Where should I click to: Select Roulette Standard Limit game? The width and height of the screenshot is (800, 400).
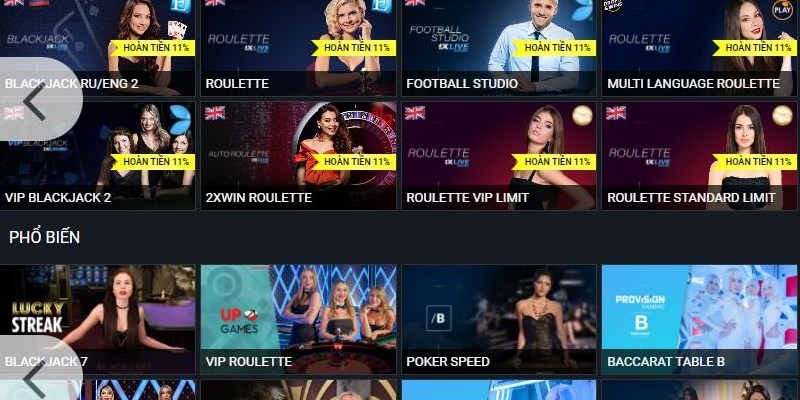[699, 155]
